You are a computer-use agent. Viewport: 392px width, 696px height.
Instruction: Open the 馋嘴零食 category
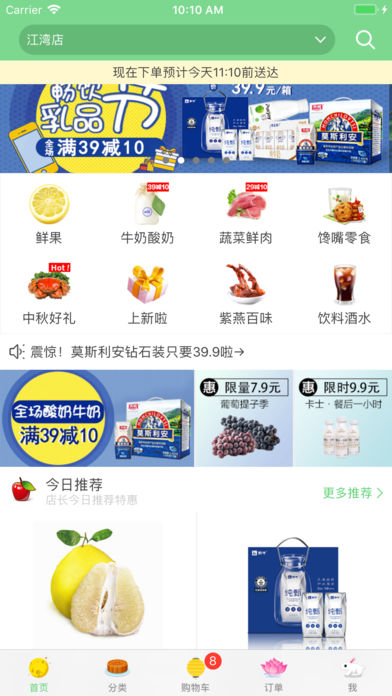tap(344, 214)
